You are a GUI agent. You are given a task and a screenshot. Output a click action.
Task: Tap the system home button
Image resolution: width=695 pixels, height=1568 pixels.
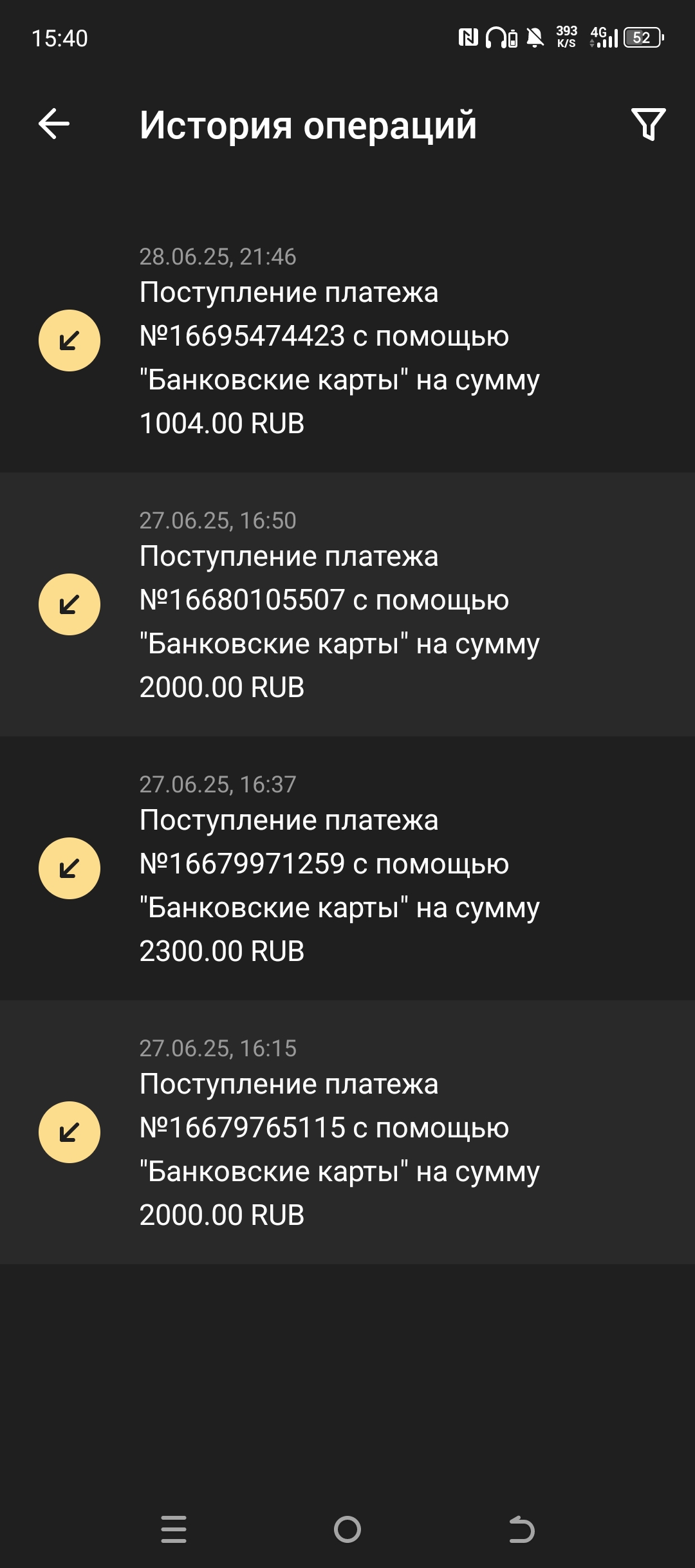347,1529
